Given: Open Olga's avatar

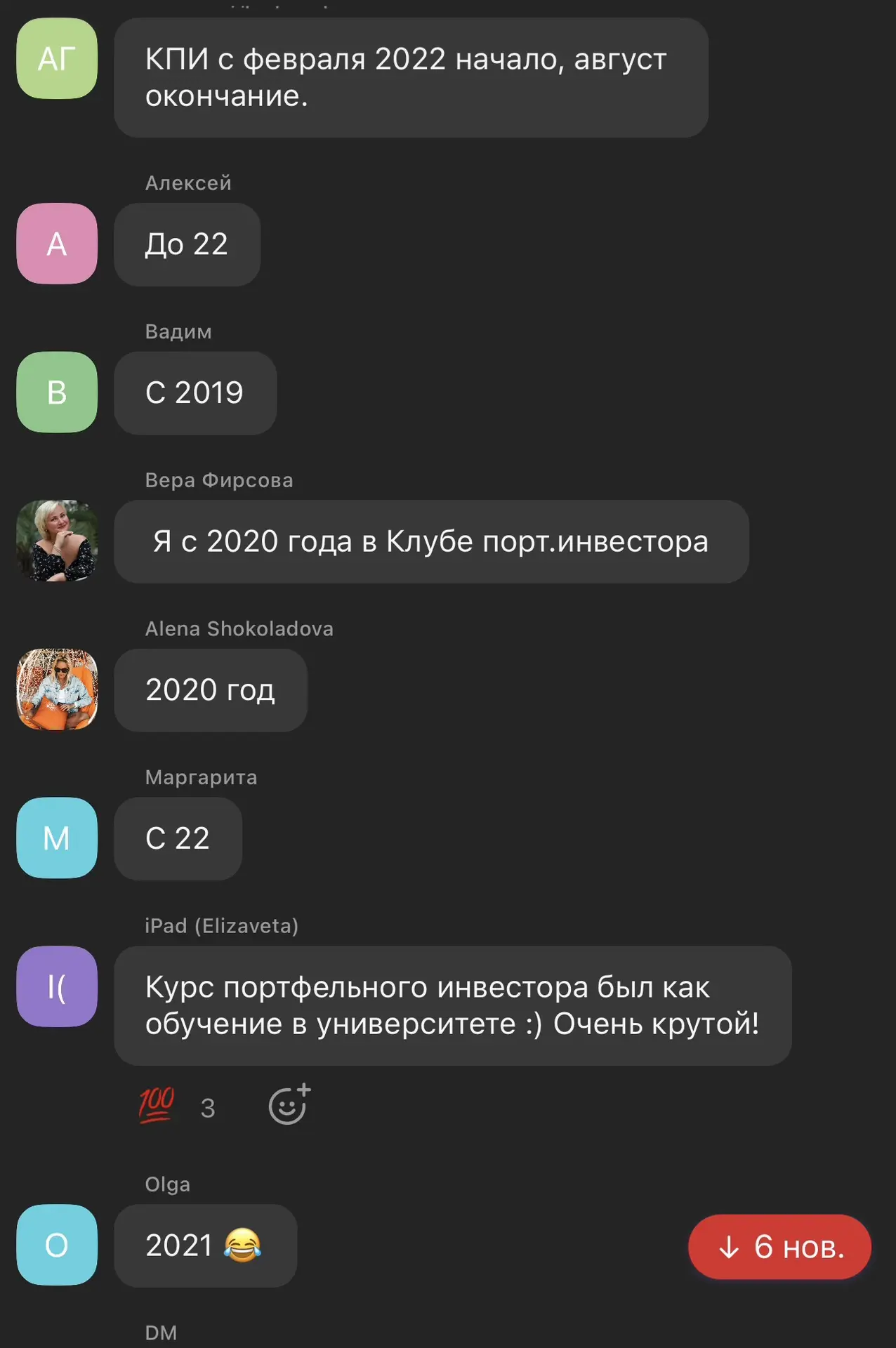Looking at the screenshot, I should tap(57, 1245).
